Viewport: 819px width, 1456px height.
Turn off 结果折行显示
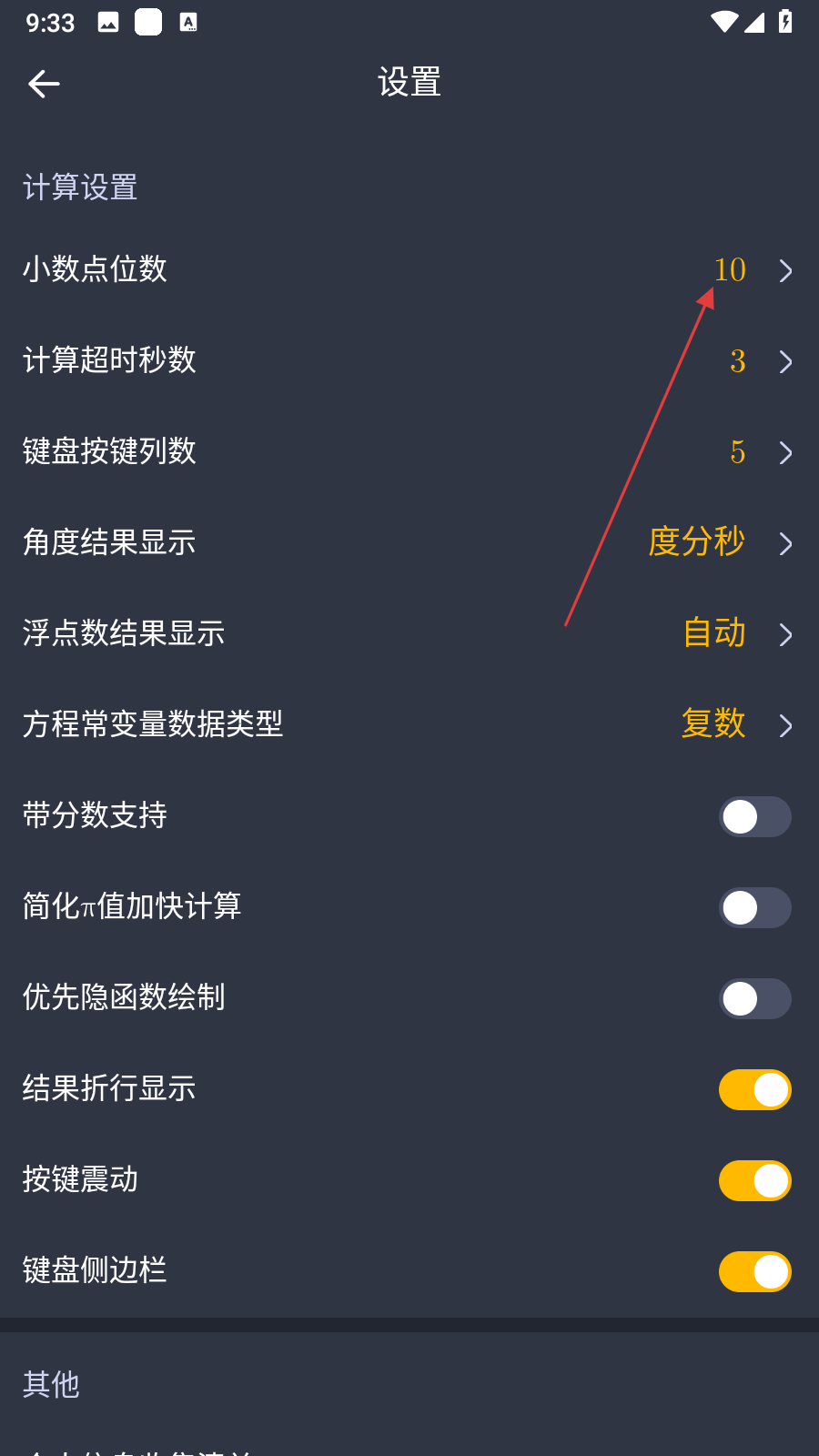[x=754, y=1089]
